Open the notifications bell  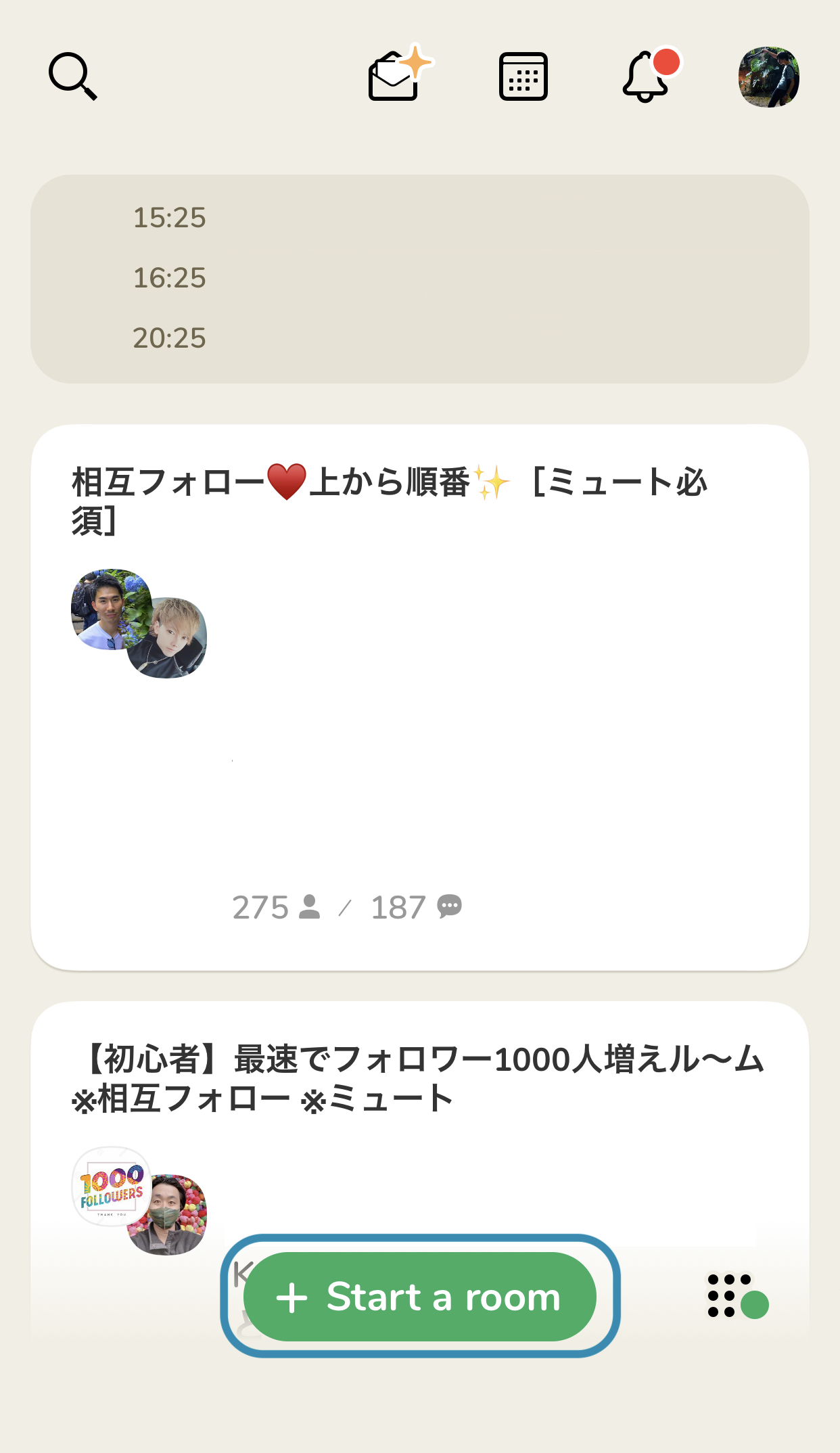coord(647,76)
